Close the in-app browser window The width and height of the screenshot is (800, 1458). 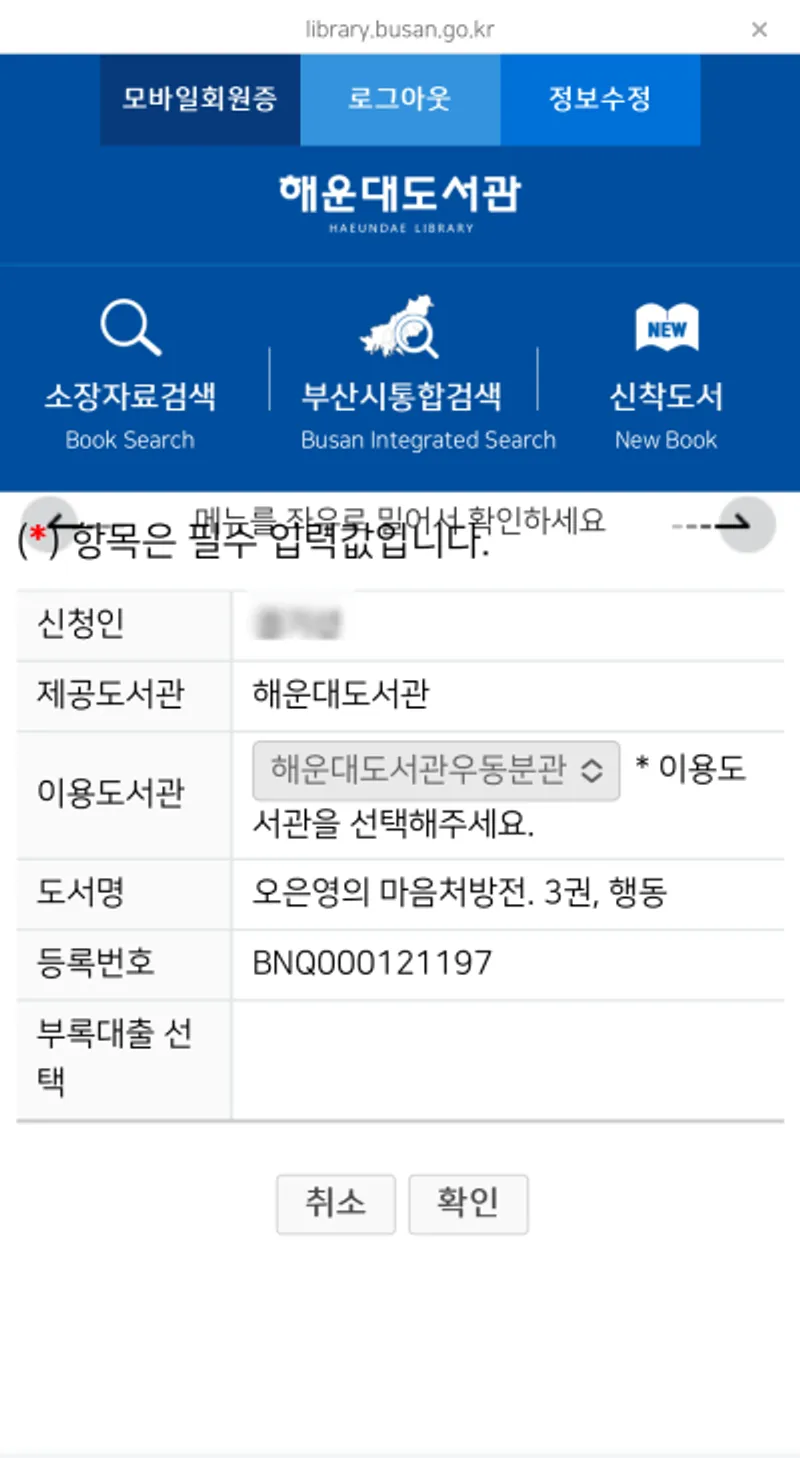[x=759, y=30]
